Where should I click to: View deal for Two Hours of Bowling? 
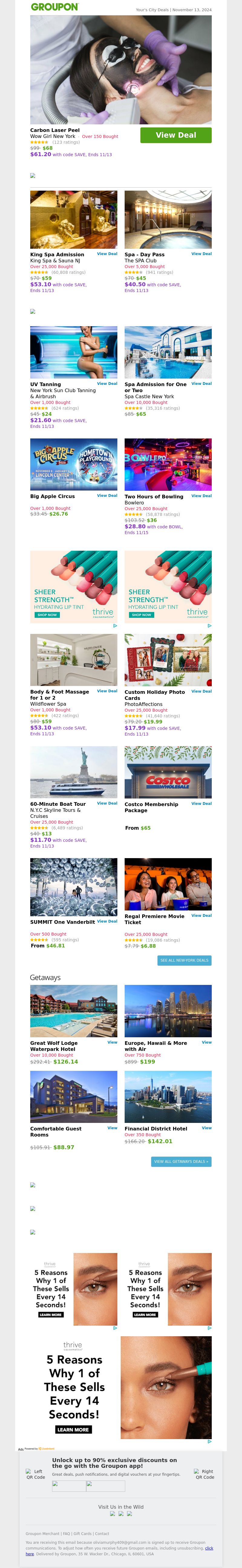tap(201, 495)
